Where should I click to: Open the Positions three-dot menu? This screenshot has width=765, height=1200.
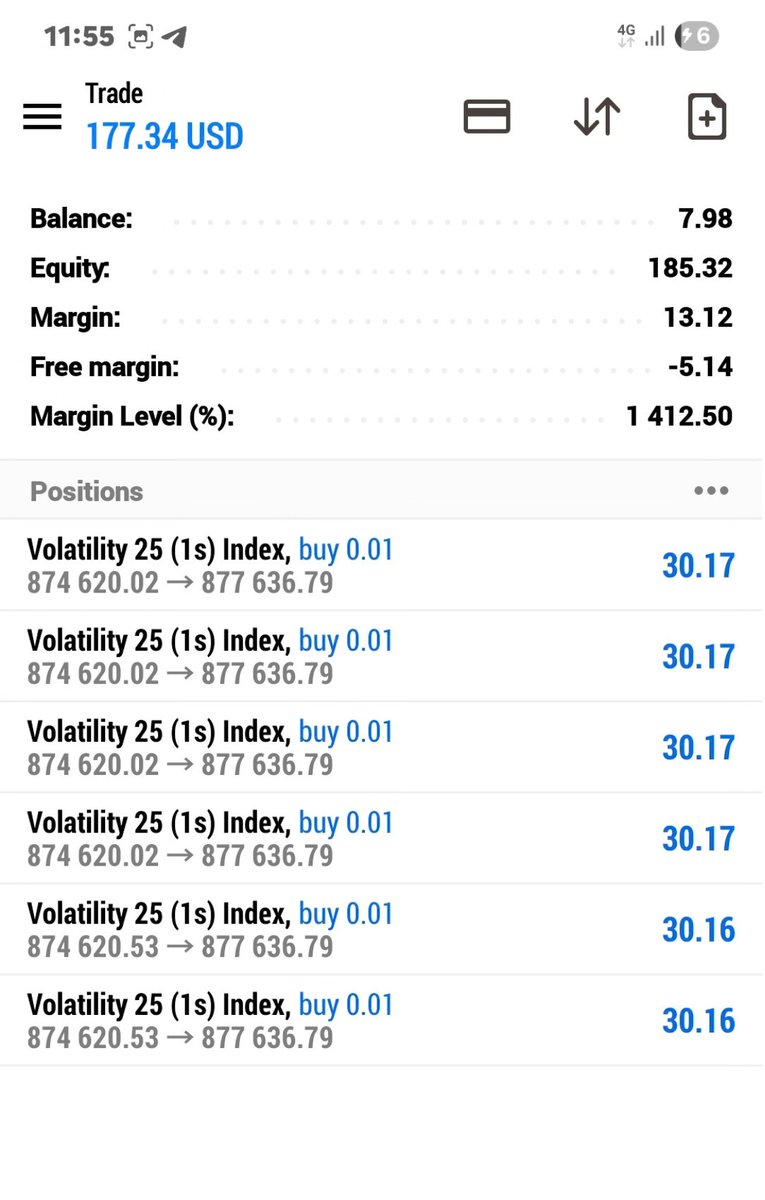point(711,491)
